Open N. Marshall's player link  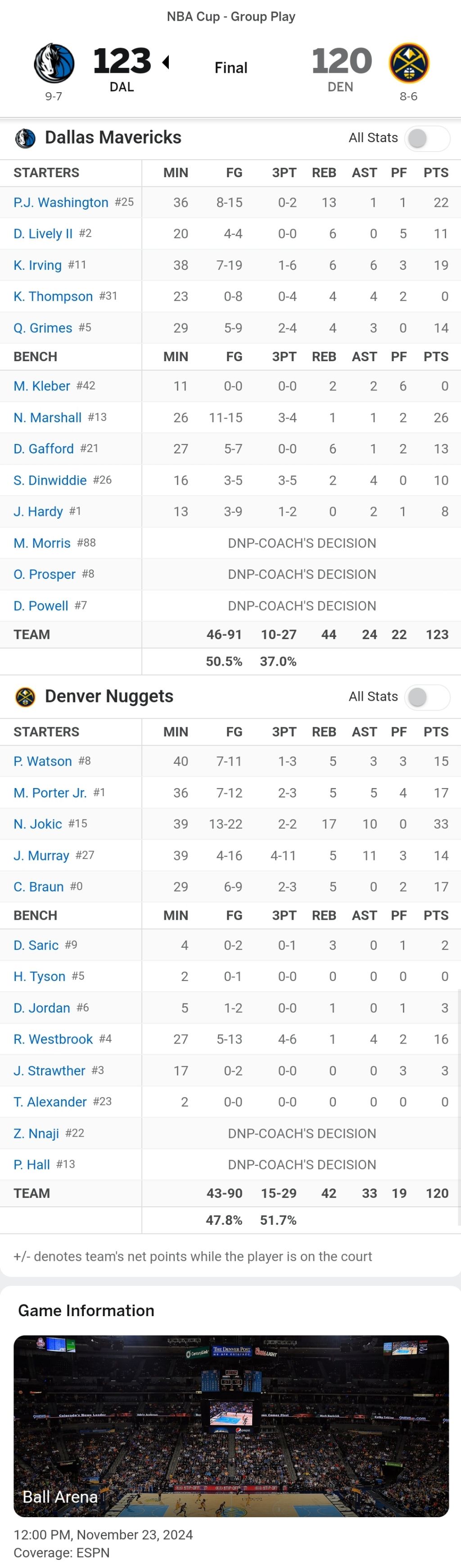(48, 417)
